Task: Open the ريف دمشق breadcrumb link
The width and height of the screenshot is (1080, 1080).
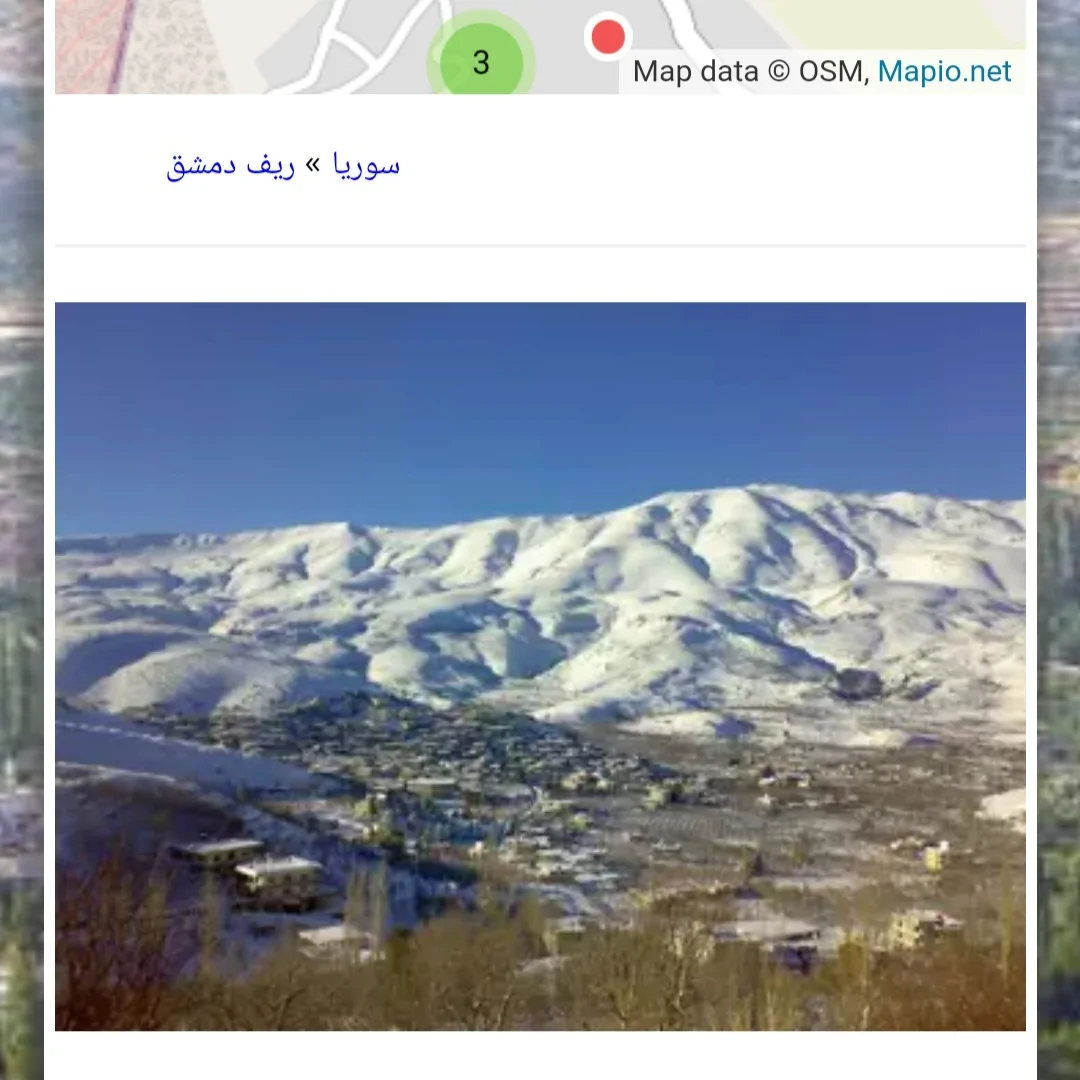Action: pyautogui.click(x=230, y=165)
